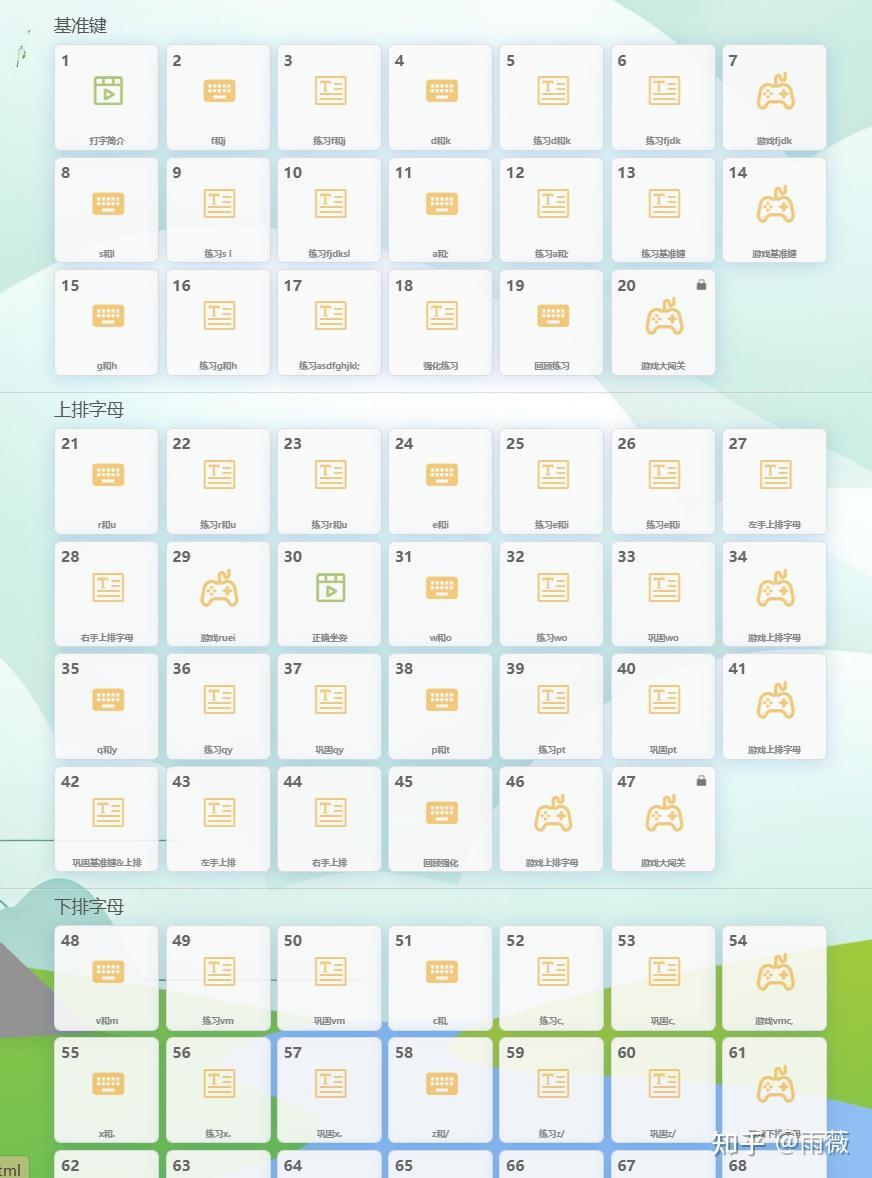This screenshot has width=872, height=1178.
Task: Play lesson 54 游戏vmc,
Action: 774,978
